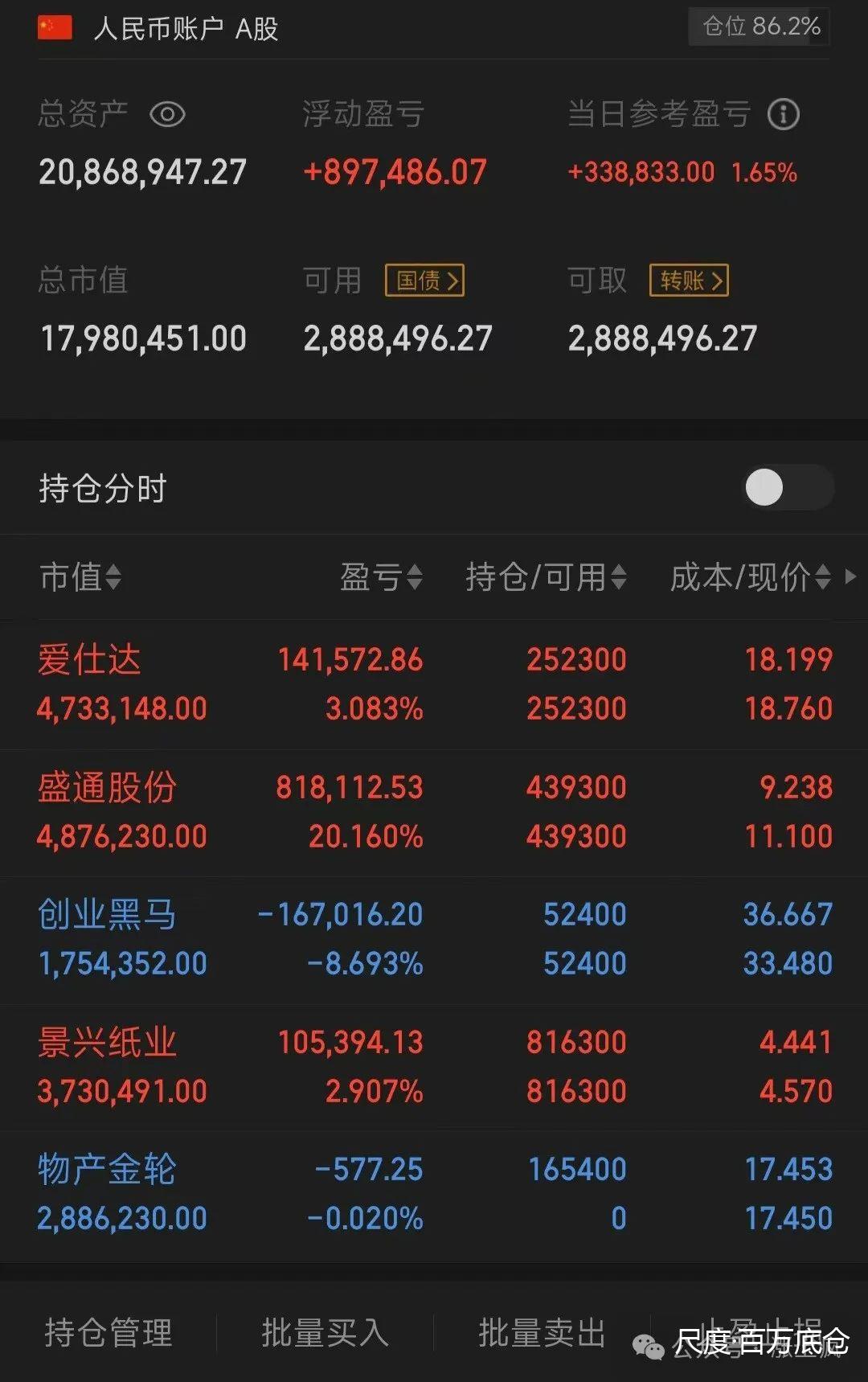Open the 国债 shortcut beside 可用

tap(424, 281)
